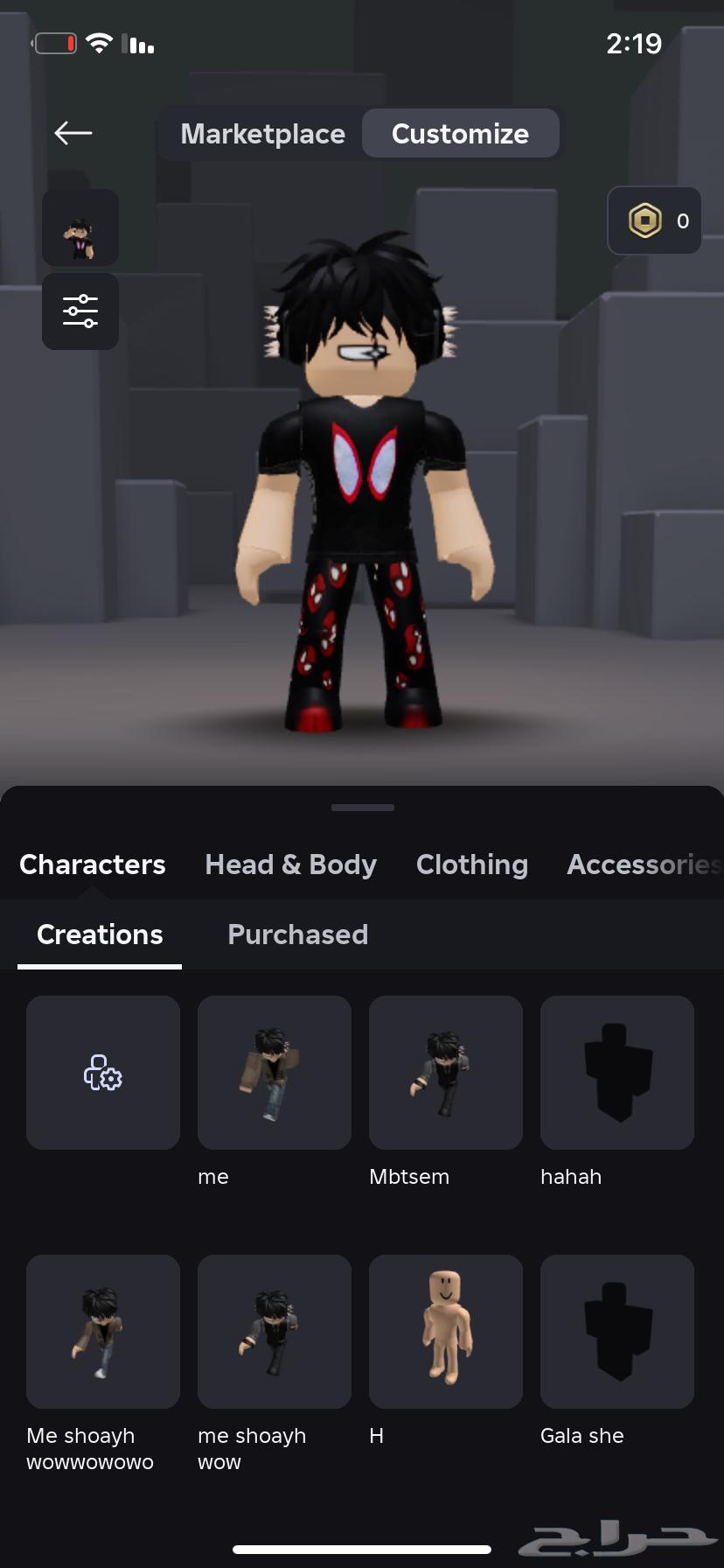Open the avatar preview thumbnail button
Screen dimensions: 724x1568
(80, 227)
